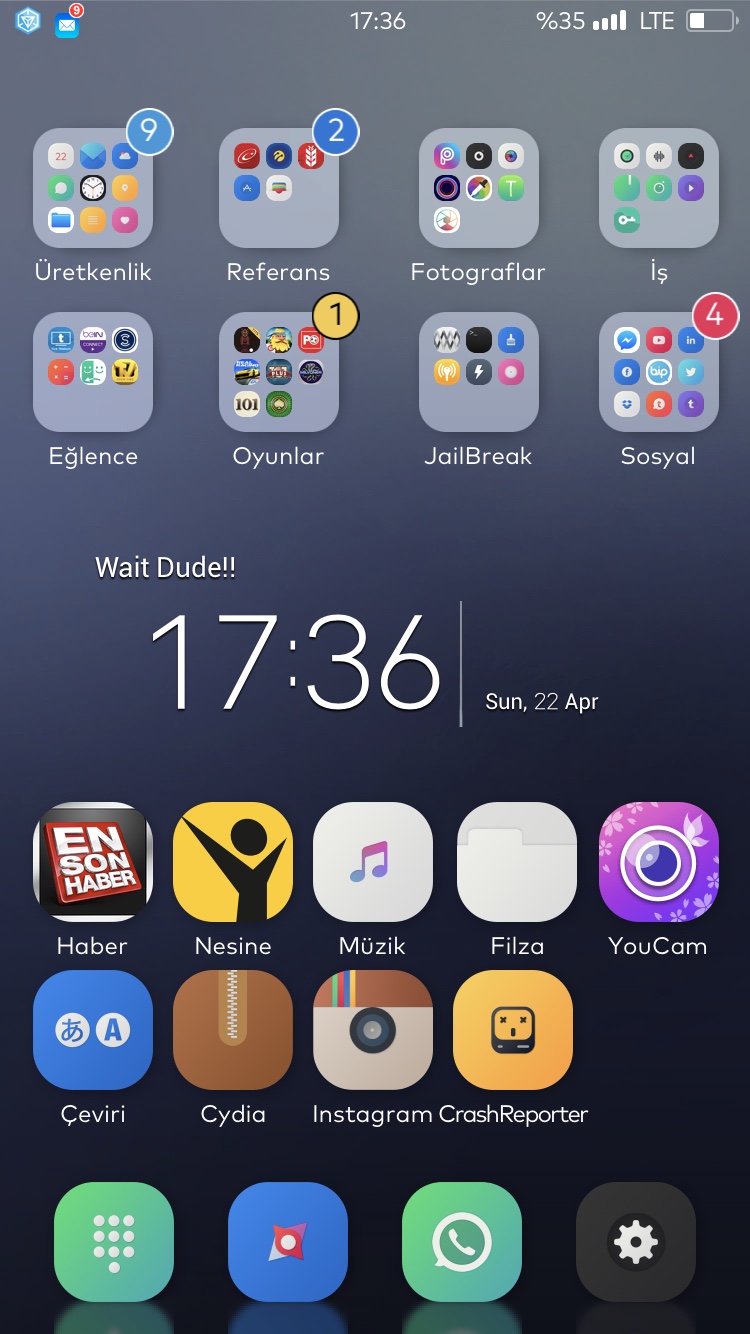
Task: Launch the Haber news app
Action: point(93,861)
